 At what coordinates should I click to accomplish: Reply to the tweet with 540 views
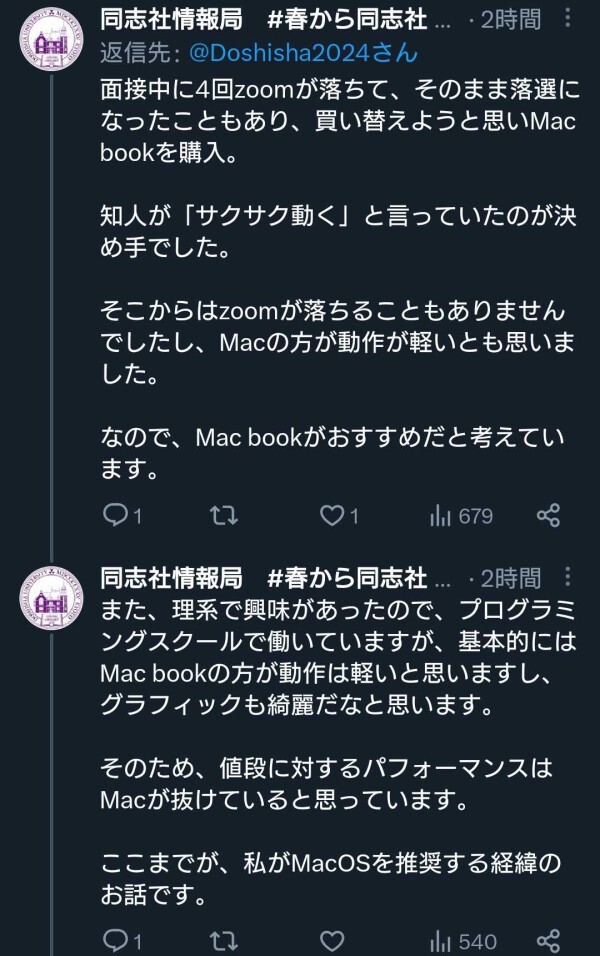117,941
